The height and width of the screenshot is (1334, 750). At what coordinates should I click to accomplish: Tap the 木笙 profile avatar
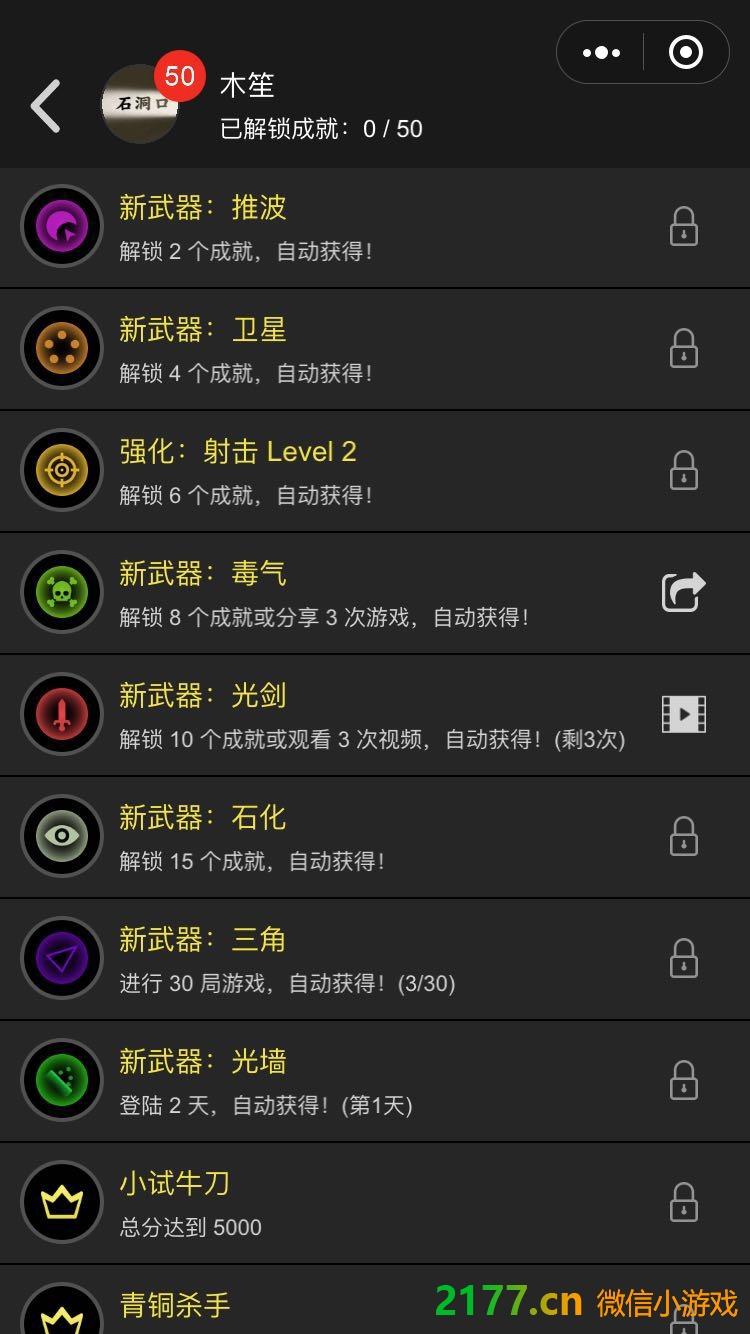pyautogui.click(x=140, y=104)
